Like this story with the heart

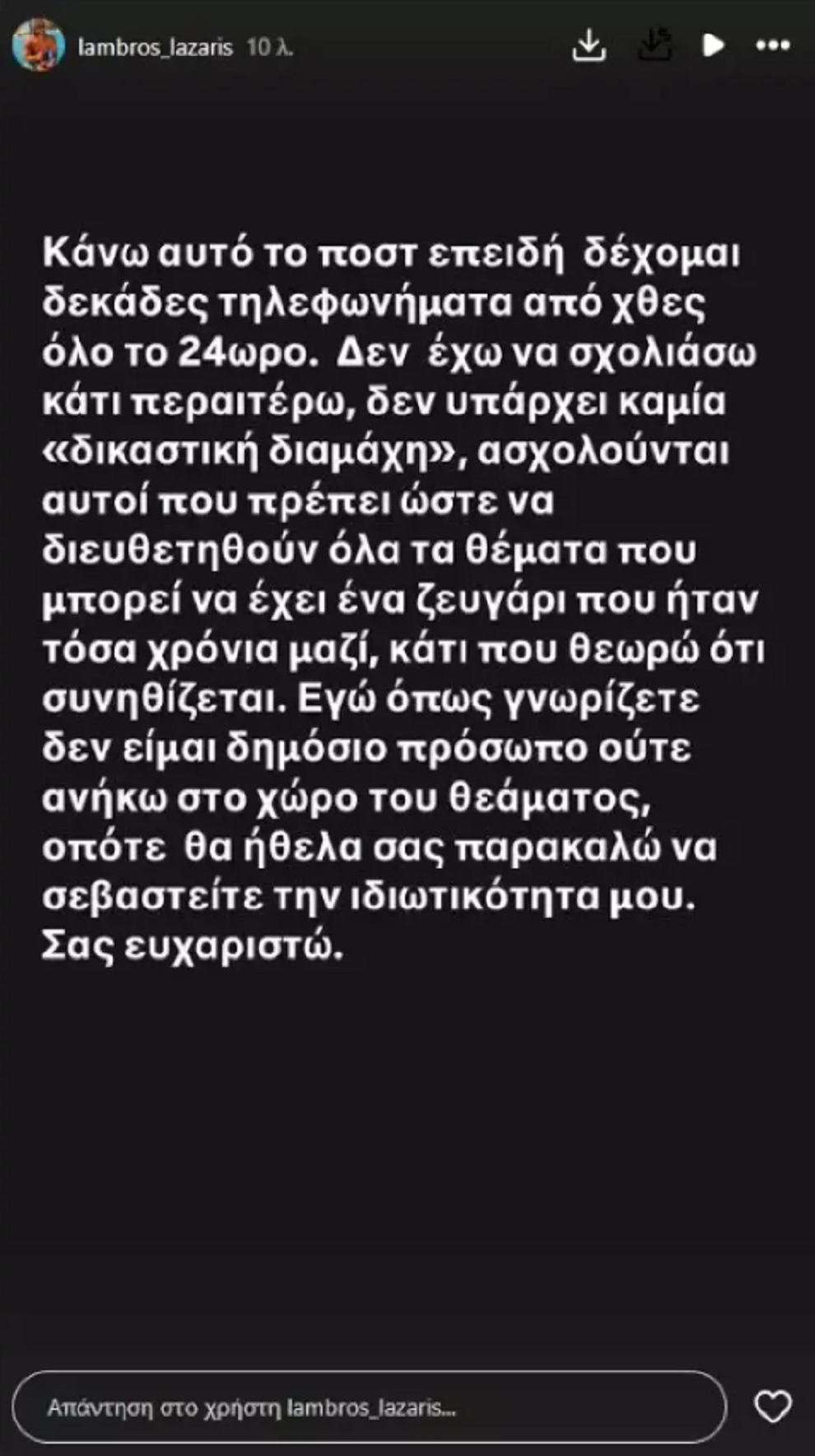(772, 1407)
